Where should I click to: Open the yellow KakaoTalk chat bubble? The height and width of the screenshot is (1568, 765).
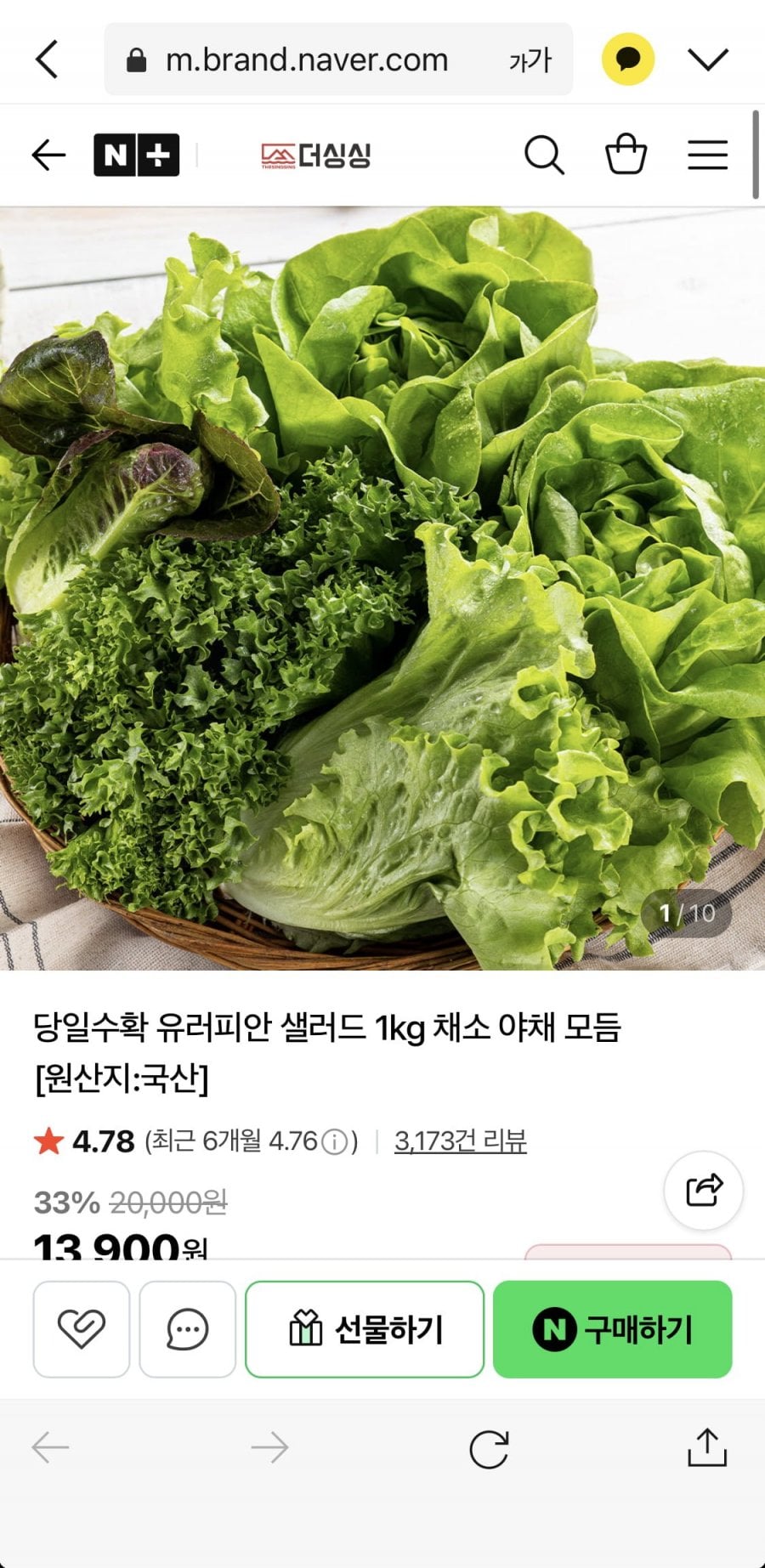click(627, 59)
